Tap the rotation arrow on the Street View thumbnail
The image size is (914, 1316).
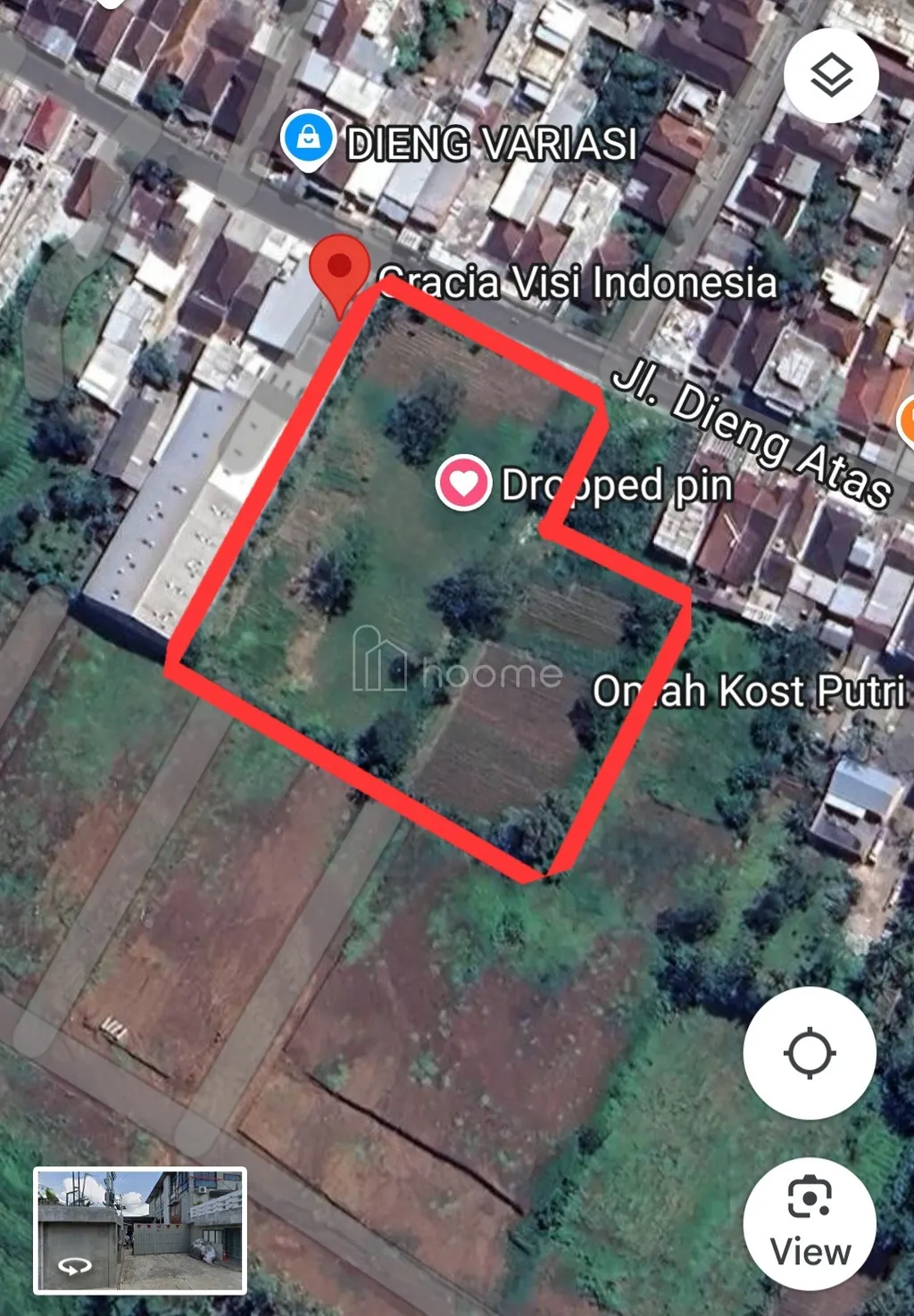75,1264
